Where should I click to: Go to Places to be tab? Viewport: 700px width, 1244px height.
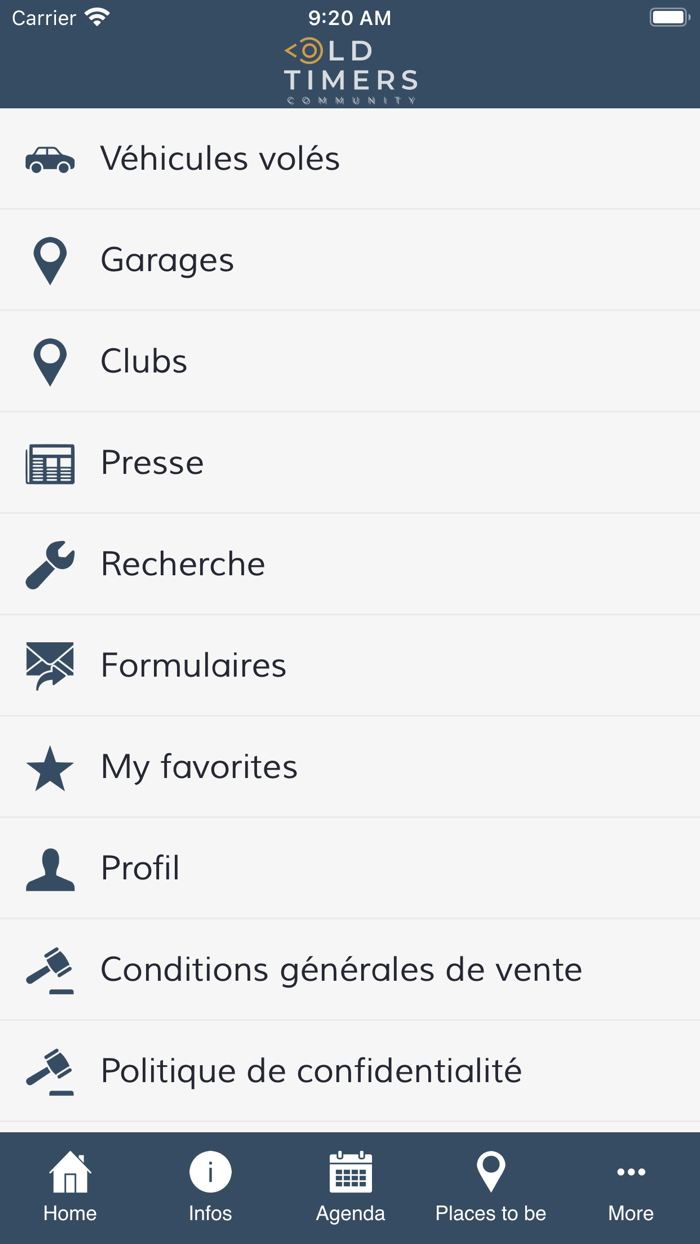[490, 1188]
